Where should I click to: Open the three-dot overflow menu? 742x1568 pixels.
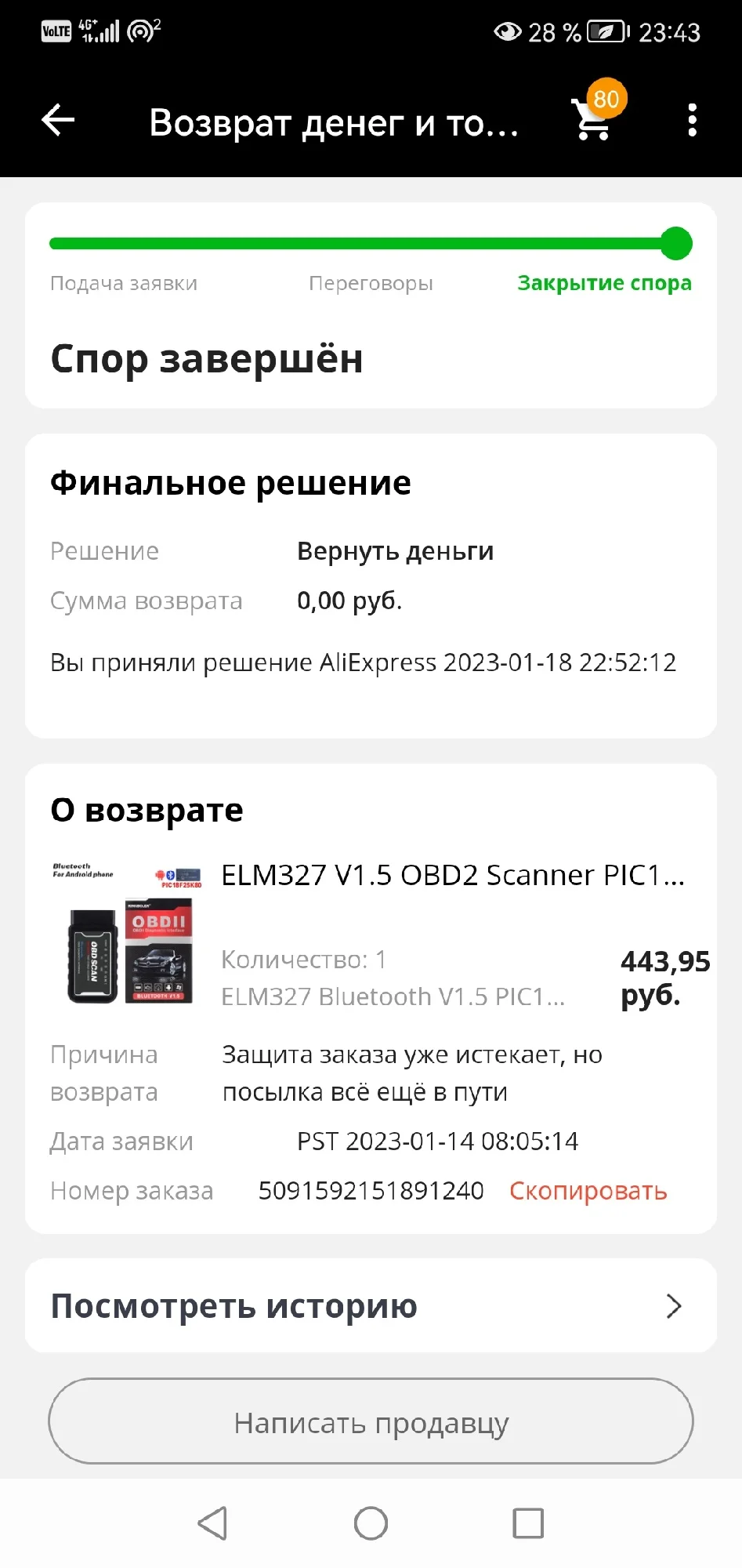click(692, 121)
